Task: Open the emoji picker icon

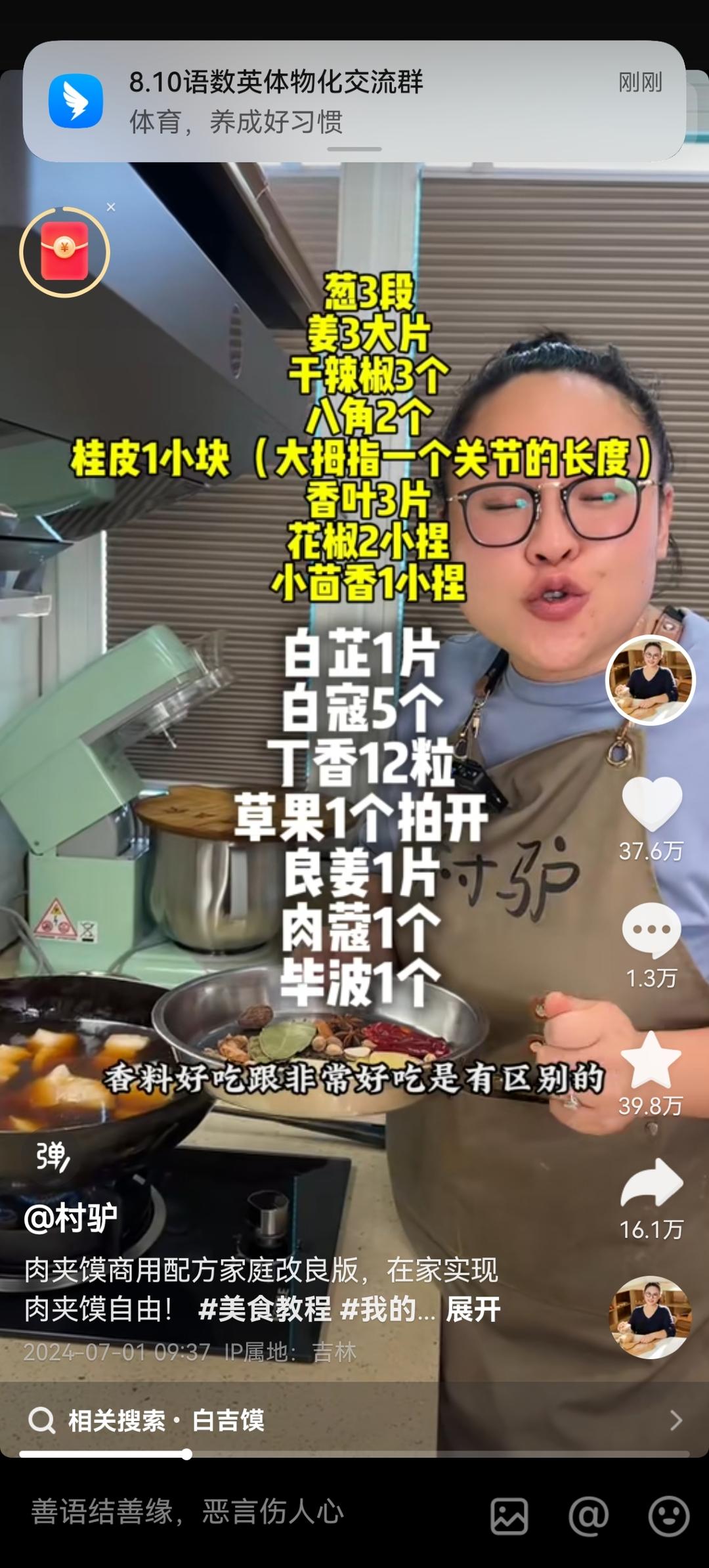Action: (x=668, y=1516)
